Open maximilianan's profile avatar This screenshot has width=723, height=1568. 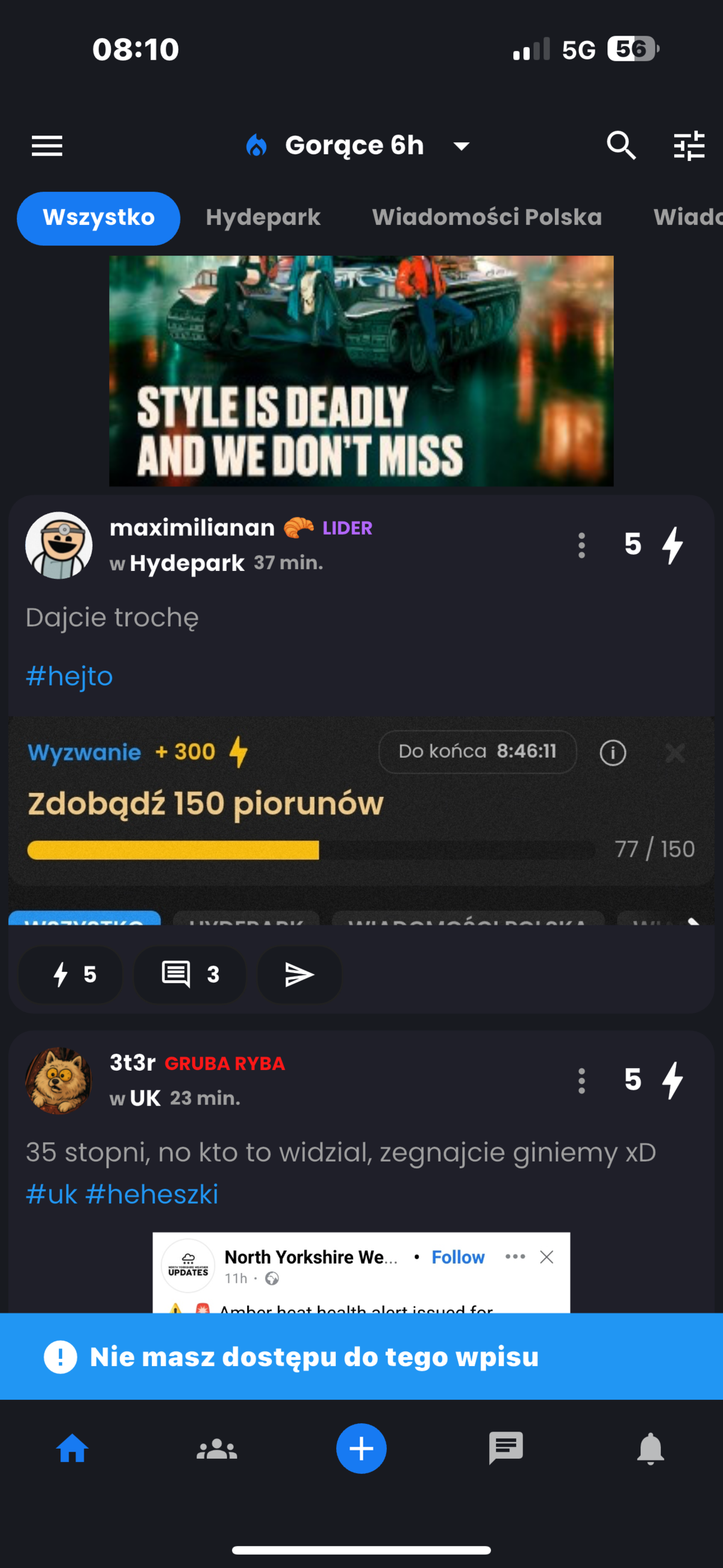[x=58, y=546]
